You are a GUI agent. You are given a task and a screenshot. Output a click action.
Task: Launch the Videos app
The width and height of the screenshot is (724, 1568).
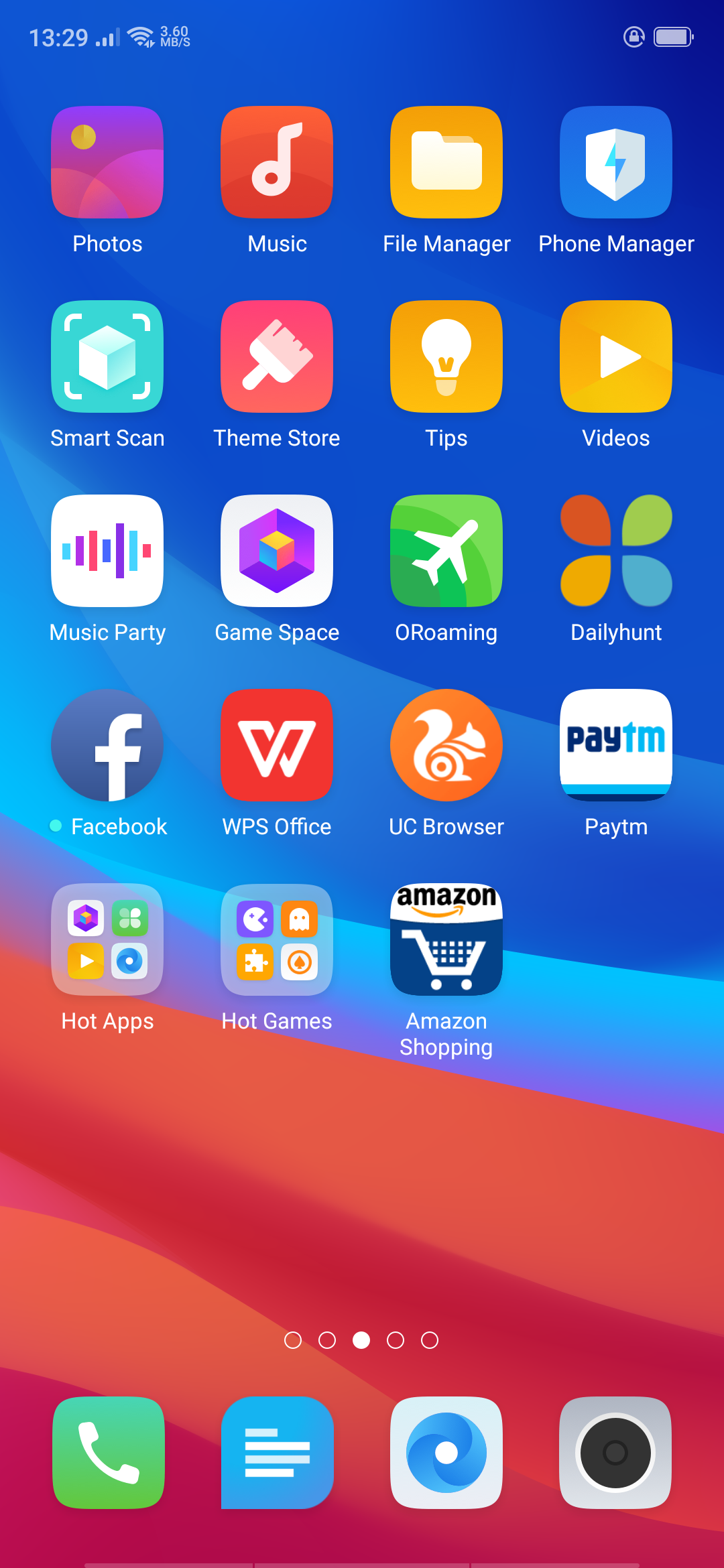[616, 356]
